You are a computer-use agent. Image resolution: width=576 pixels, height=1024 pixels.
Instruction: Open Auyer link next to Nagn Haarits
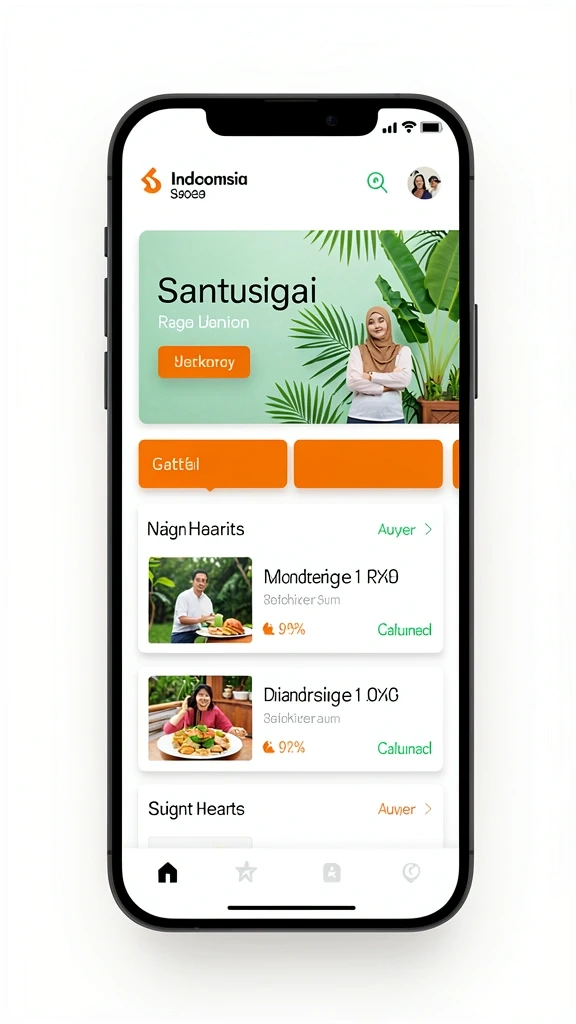point(405,530)
